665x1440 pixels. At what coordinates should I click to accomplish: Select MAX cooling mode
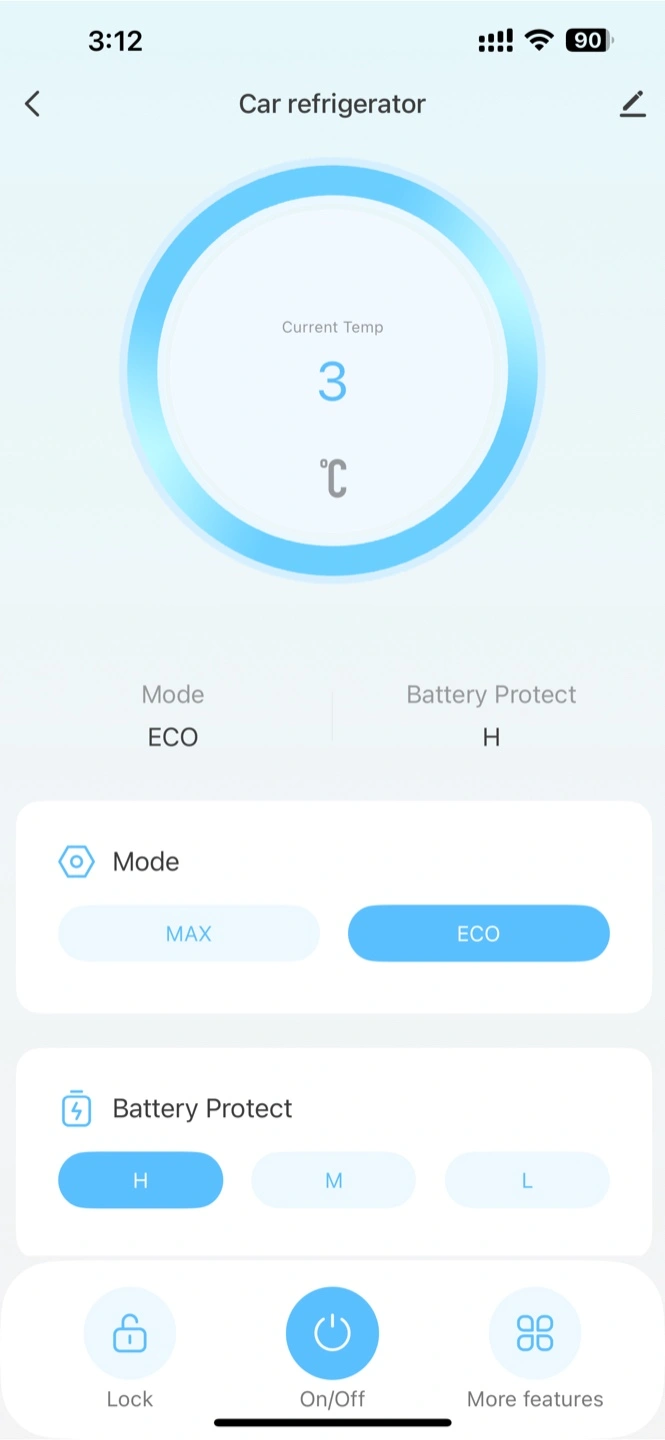189,934
